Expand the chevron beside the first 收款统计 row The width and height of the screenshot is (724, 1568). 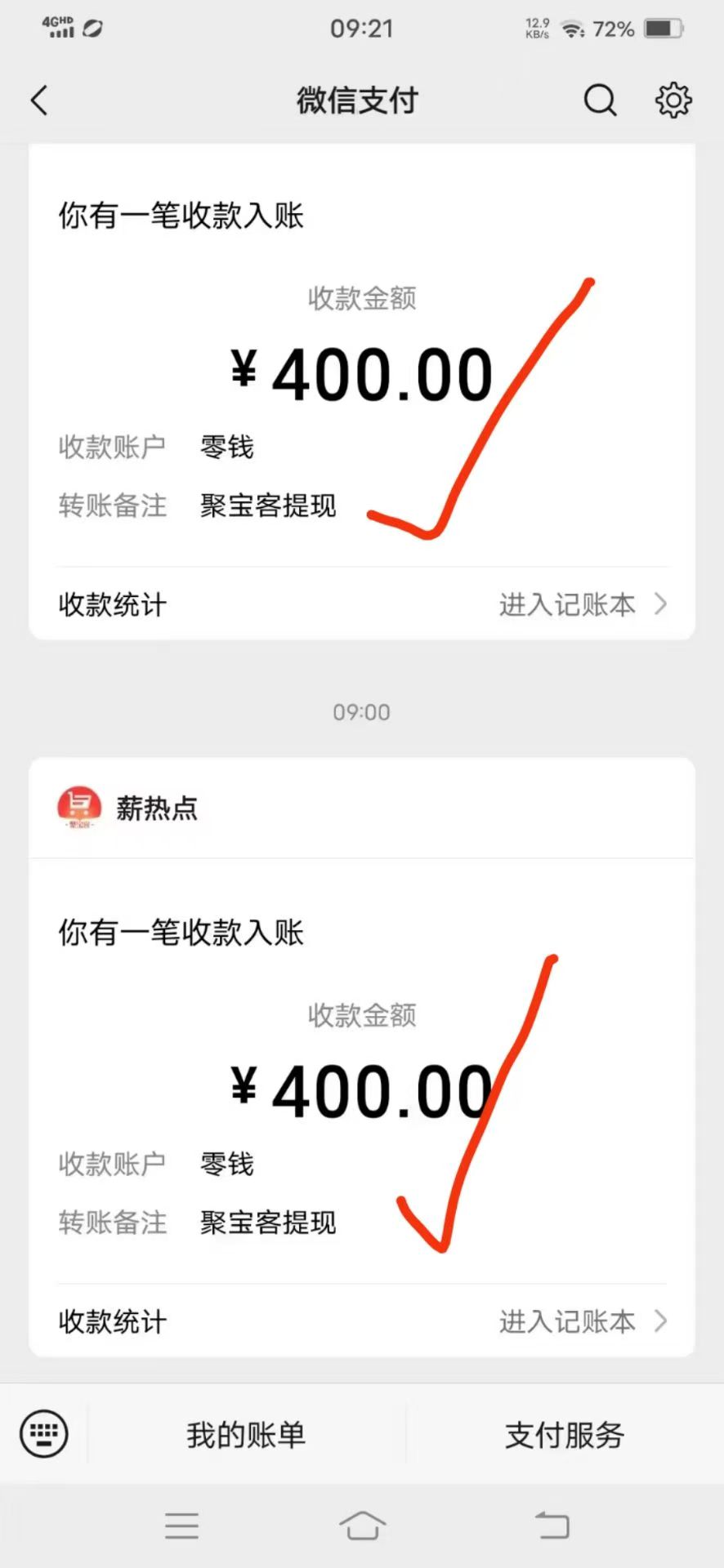(660, 605)
